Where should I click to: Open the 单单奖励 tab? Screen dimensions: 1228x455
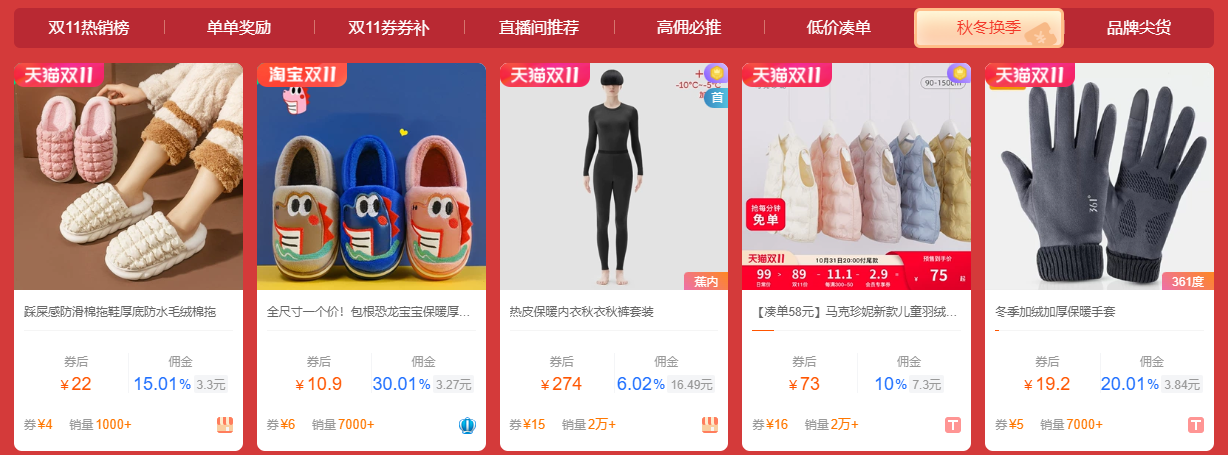click(239, 28)
